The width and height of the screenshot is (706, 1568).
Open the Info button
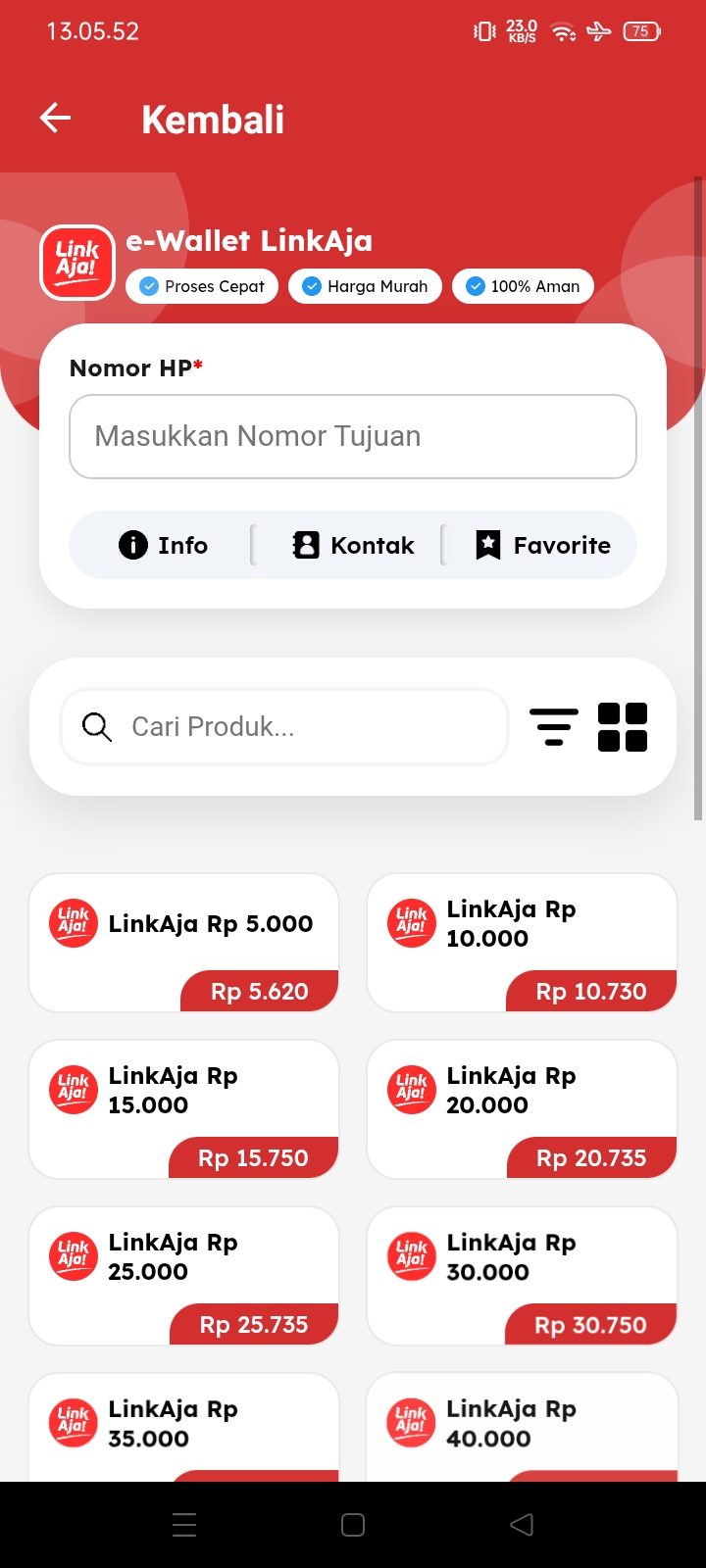pyautogui.click(x=163, y=545)
